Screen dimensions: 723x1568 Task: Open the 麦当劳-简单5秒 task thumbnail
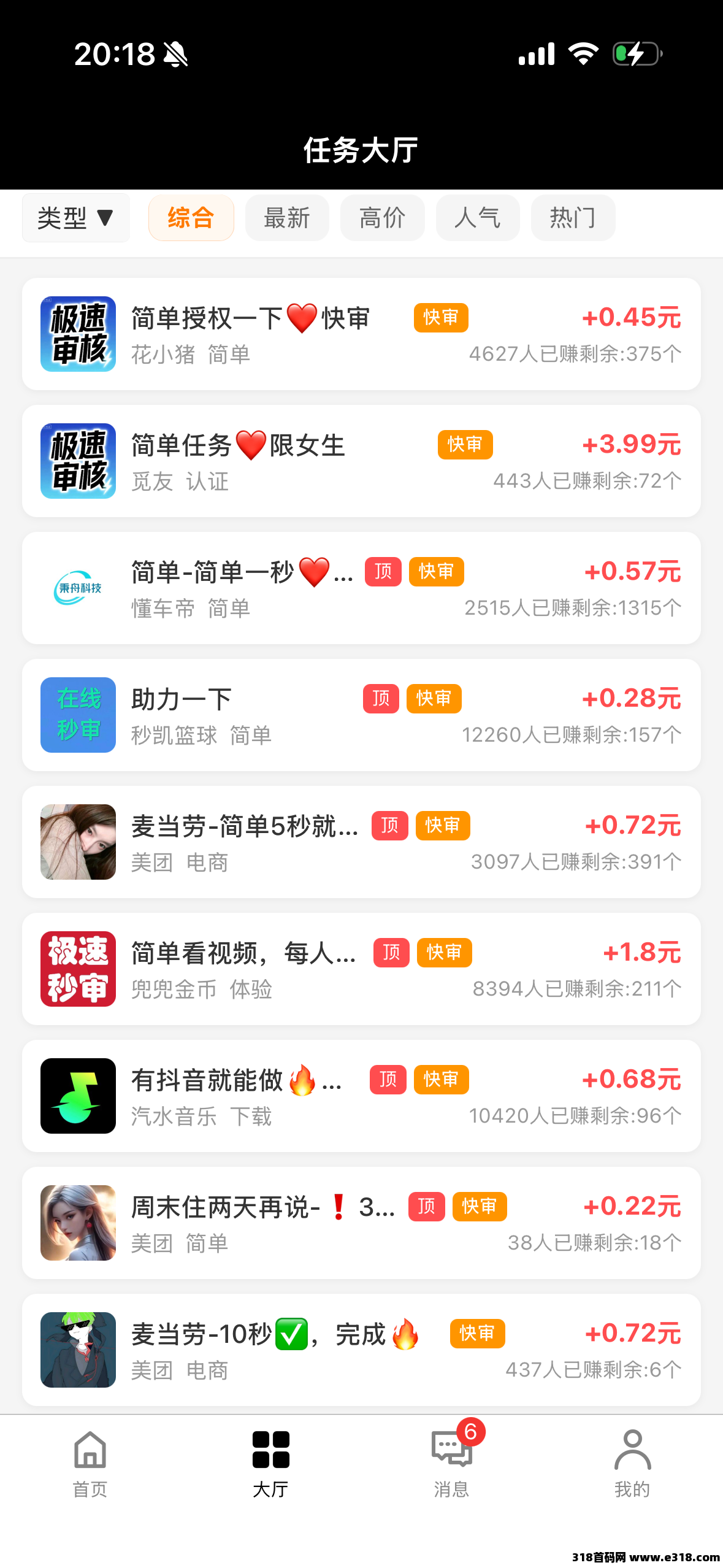tap(77, 841)
